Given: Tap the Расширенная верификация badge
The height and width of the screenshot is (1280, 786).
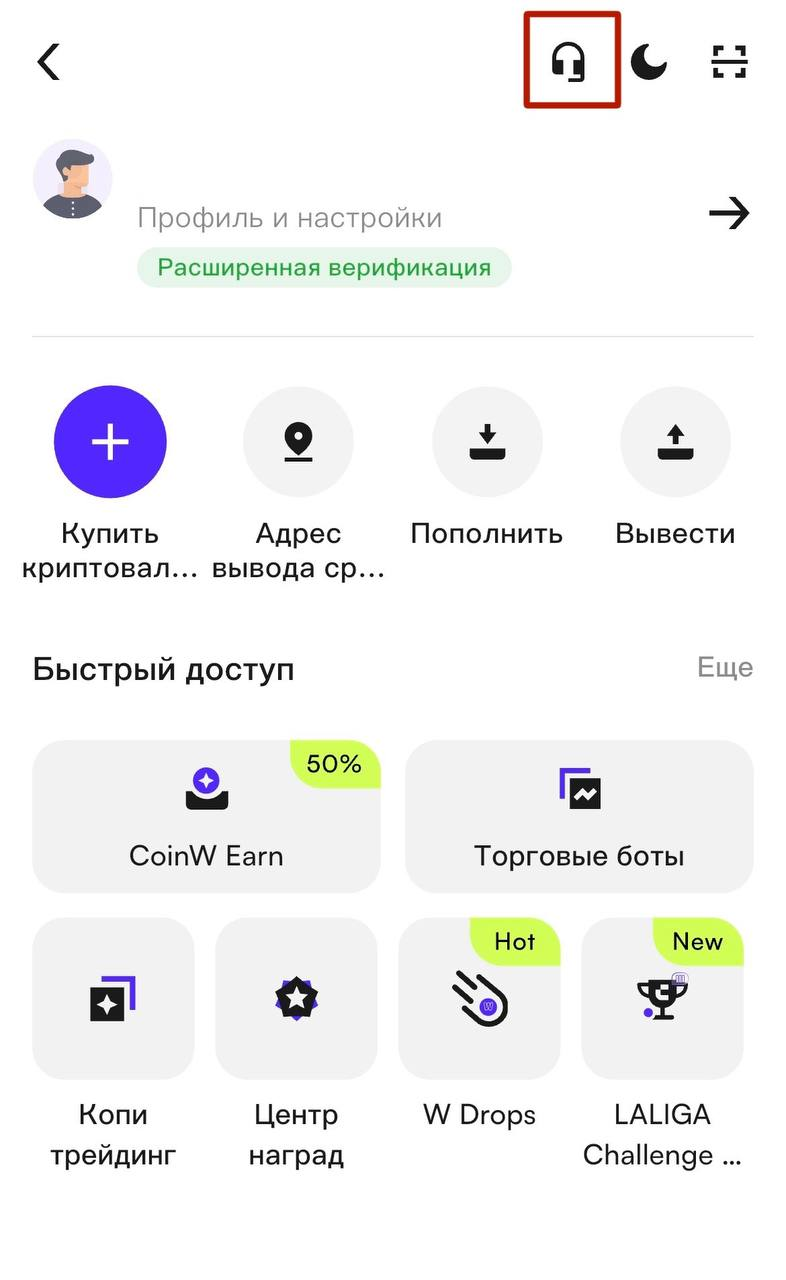Looking at the screenshot, I should (x=324, y=268).
